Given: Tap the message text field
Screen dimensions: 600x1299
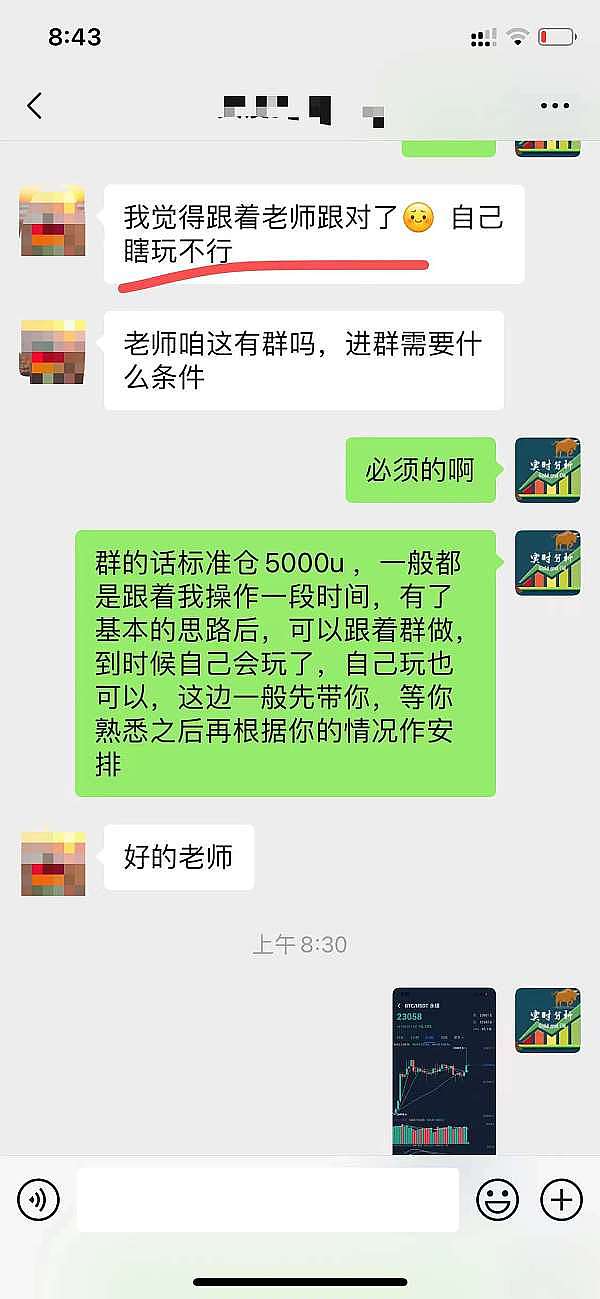Looking at the screenshot, I should coord(267,1198).
